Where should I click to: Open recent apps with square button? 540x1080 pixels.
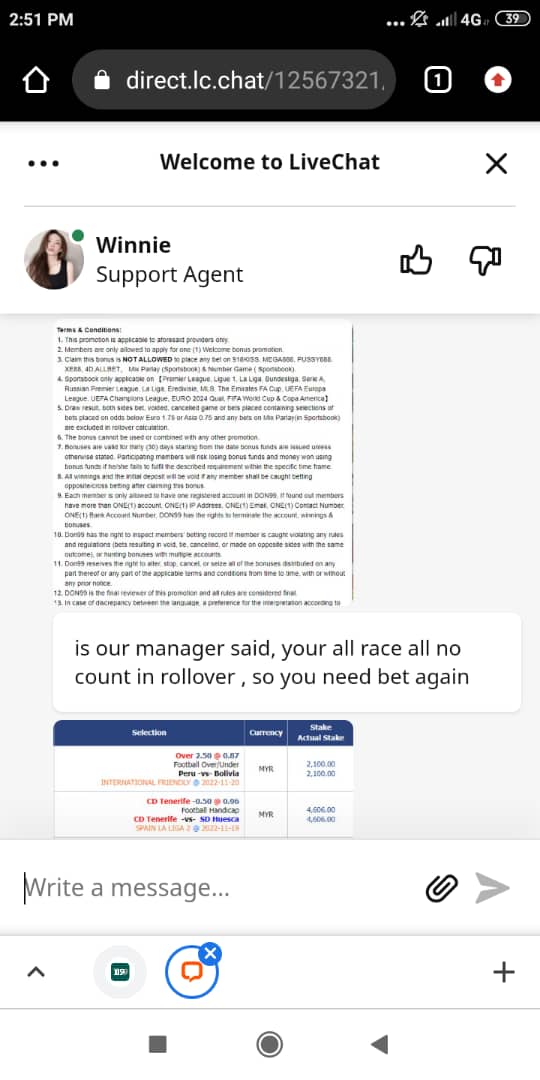tap(158, 1045)
